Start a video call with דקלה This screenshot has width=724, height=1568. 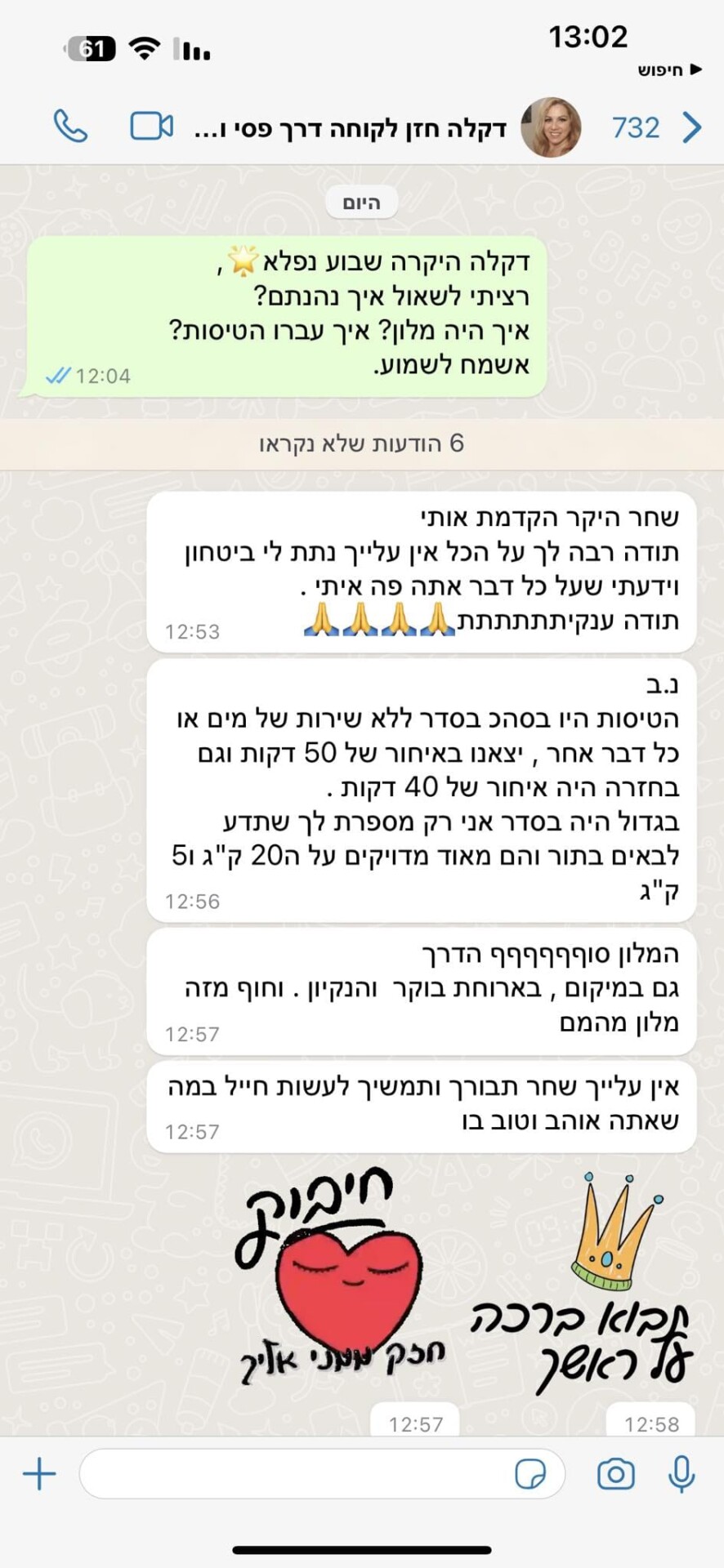click(x=151, y=127)
